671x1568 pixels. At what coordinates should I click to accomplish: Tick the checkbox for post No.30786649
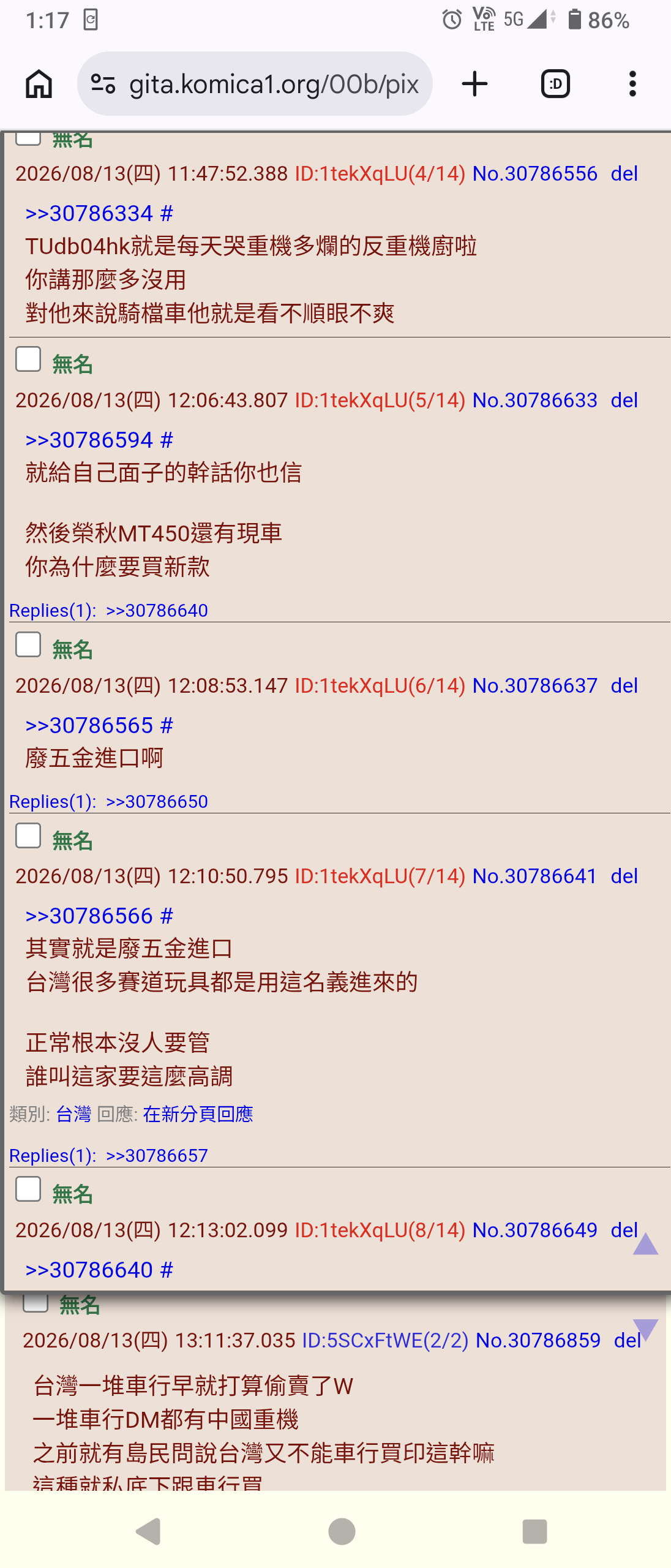pos(28,1189)
